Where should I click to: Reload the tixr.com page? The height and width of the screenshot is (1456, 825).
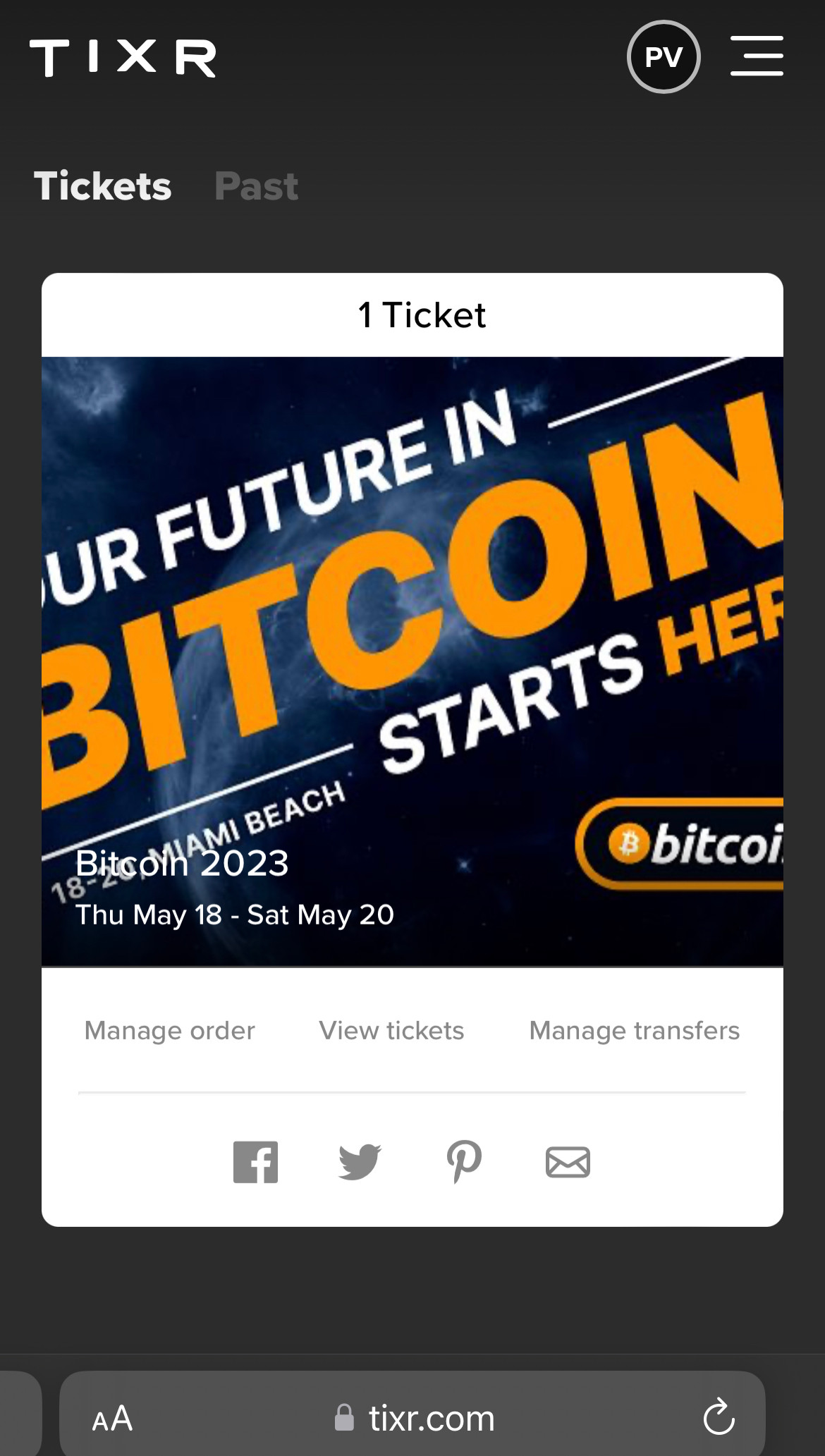(x=719, y=1417)
